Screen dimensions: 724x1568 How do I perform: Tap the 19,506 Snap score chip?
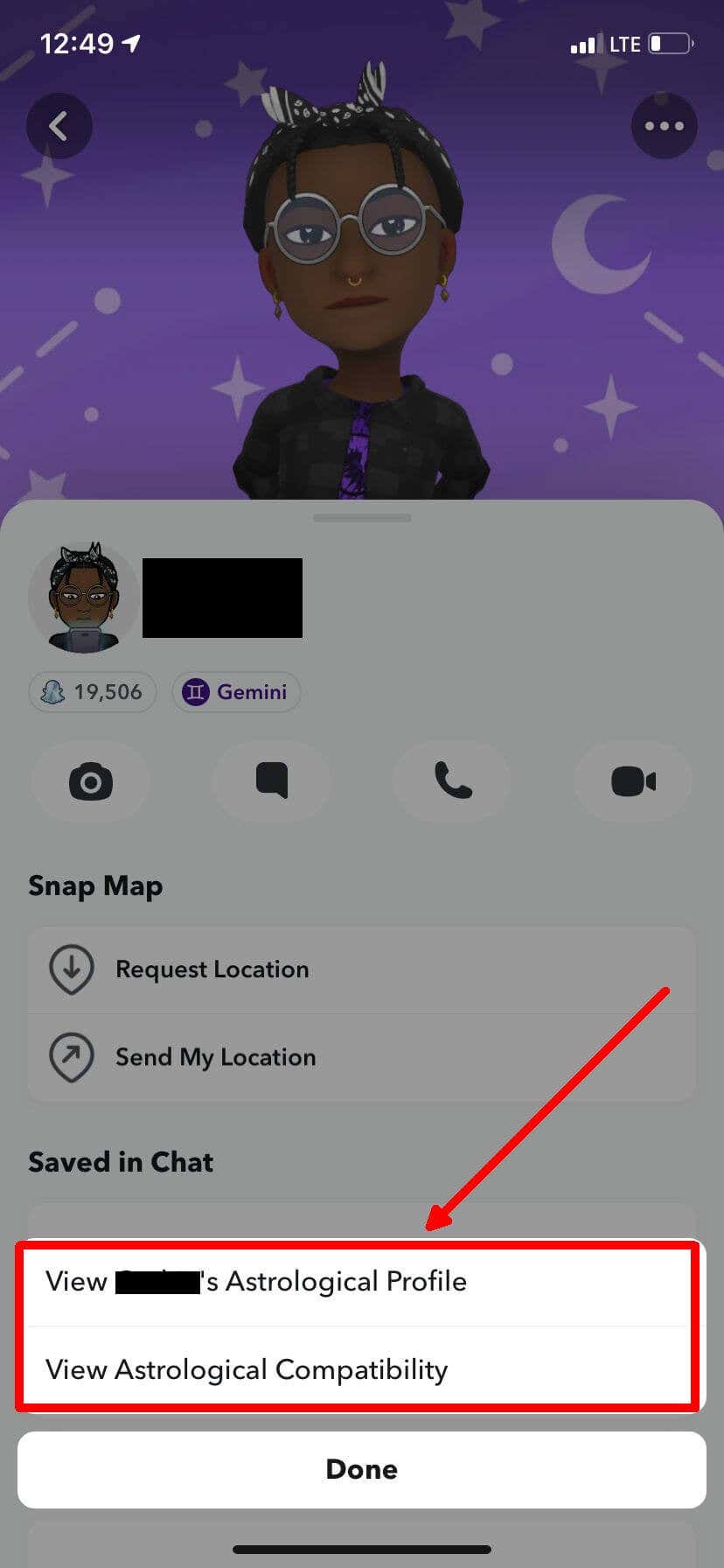pyautogui.click(x=93, y=692)
